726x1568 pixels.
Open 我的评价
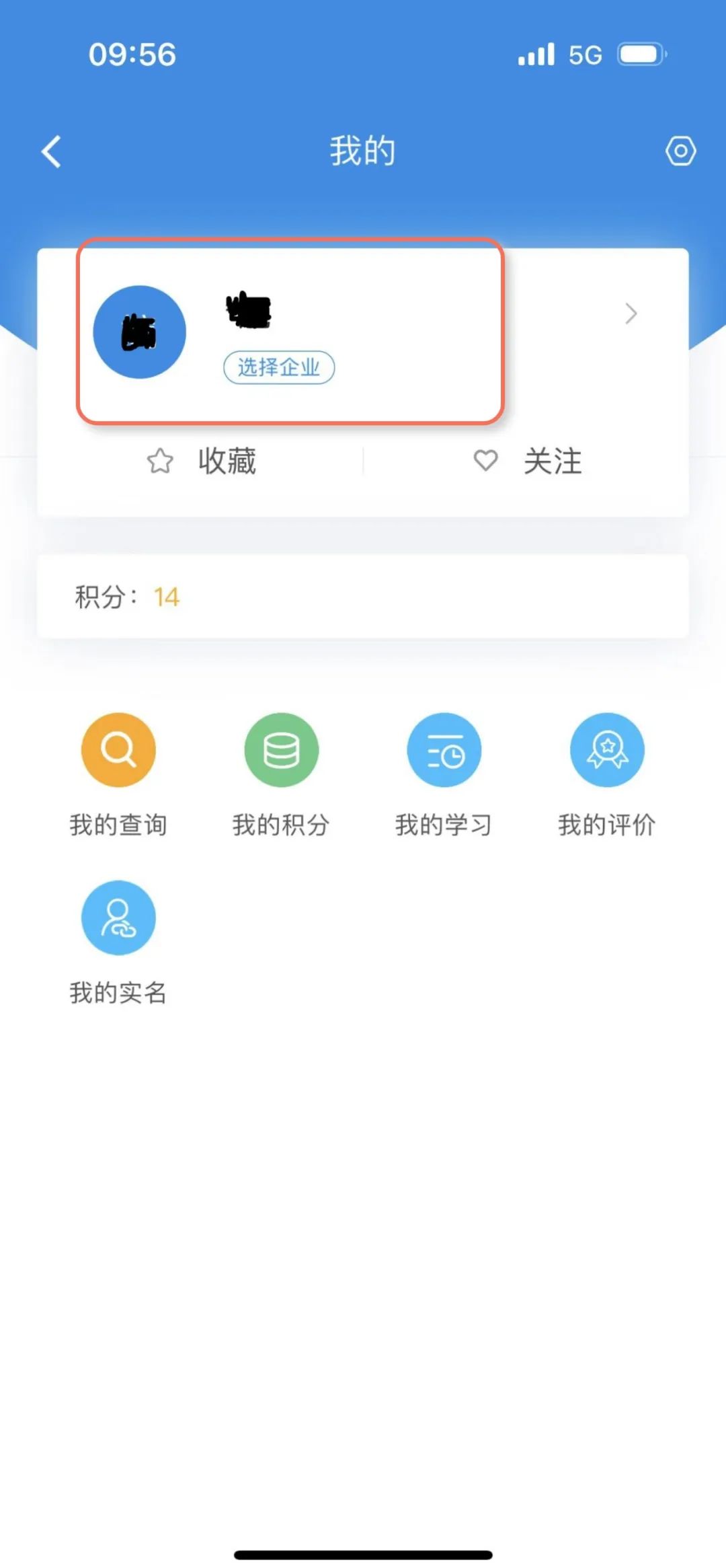(607, 774)
